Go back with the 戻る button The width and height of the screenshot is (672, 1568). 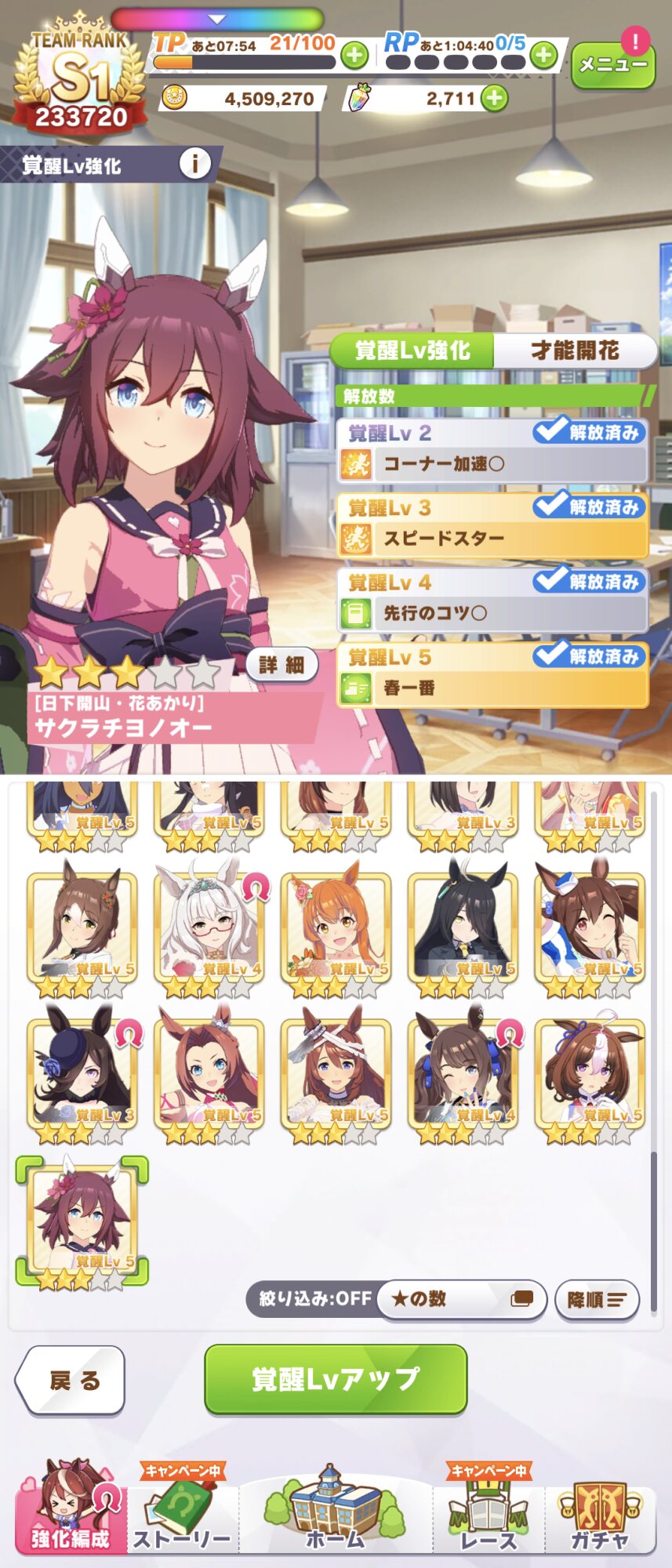click(x=71, y=1380)
